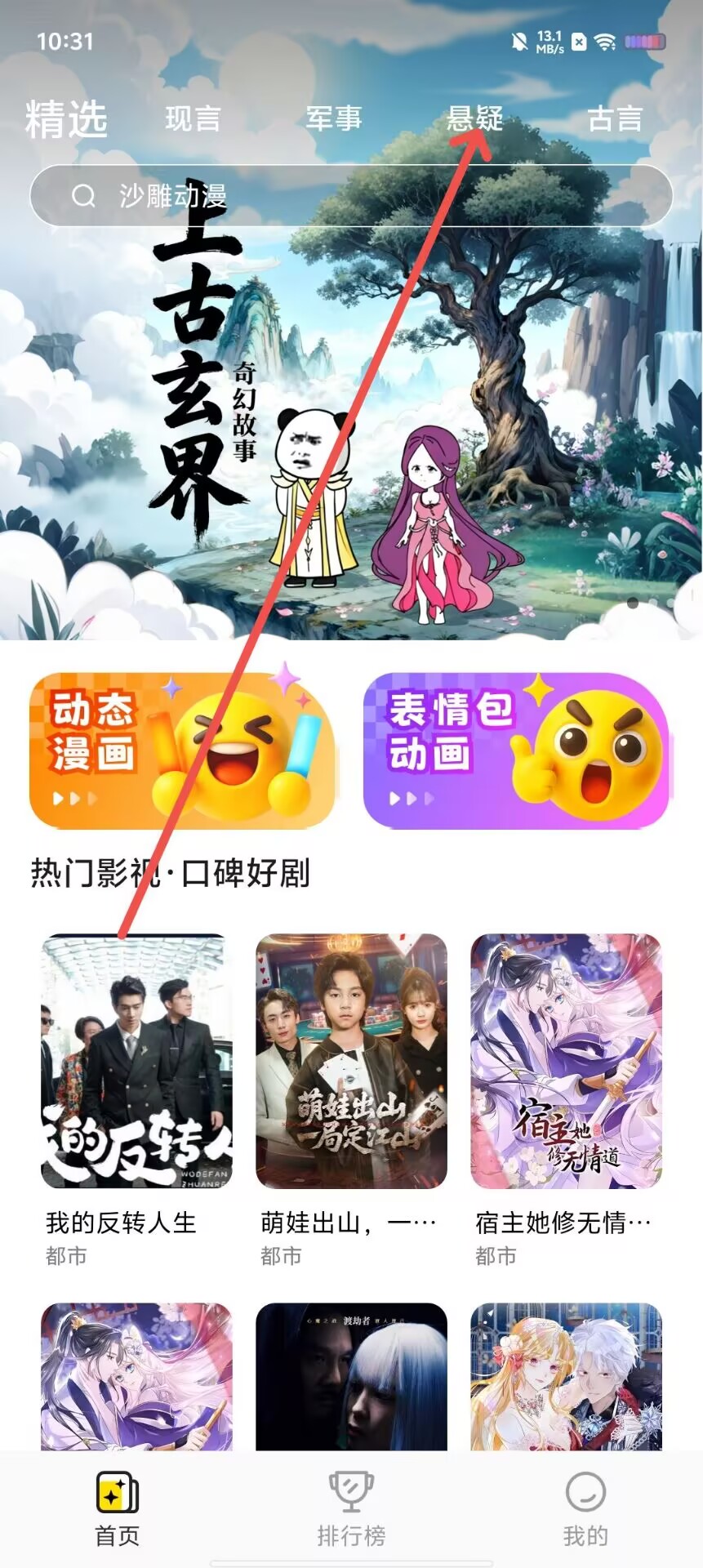The width and height of the screenshot is (703, 1568).
Task: Open the 军事 category tab
Action: [x=333, y=119]
